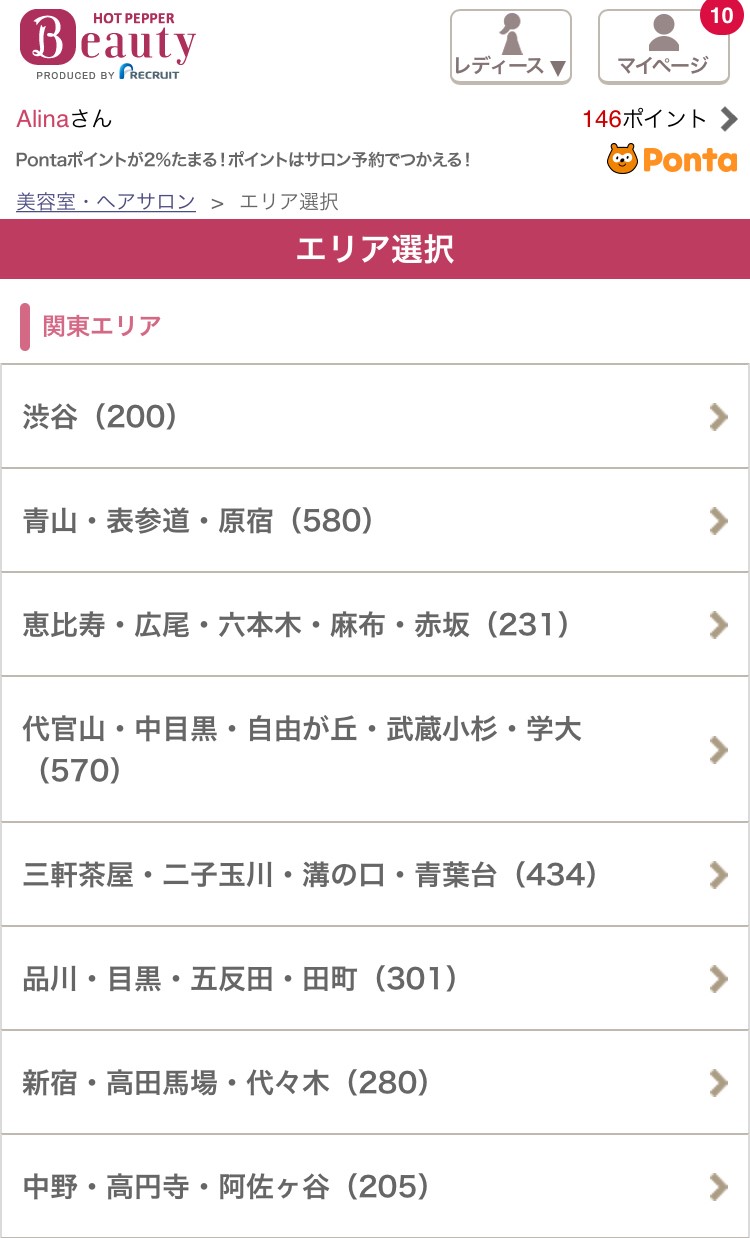This screenshot has width=750, height=1238.
Task: Choose 青山・表参道・原宿（580） area
Action: point(375,521)
